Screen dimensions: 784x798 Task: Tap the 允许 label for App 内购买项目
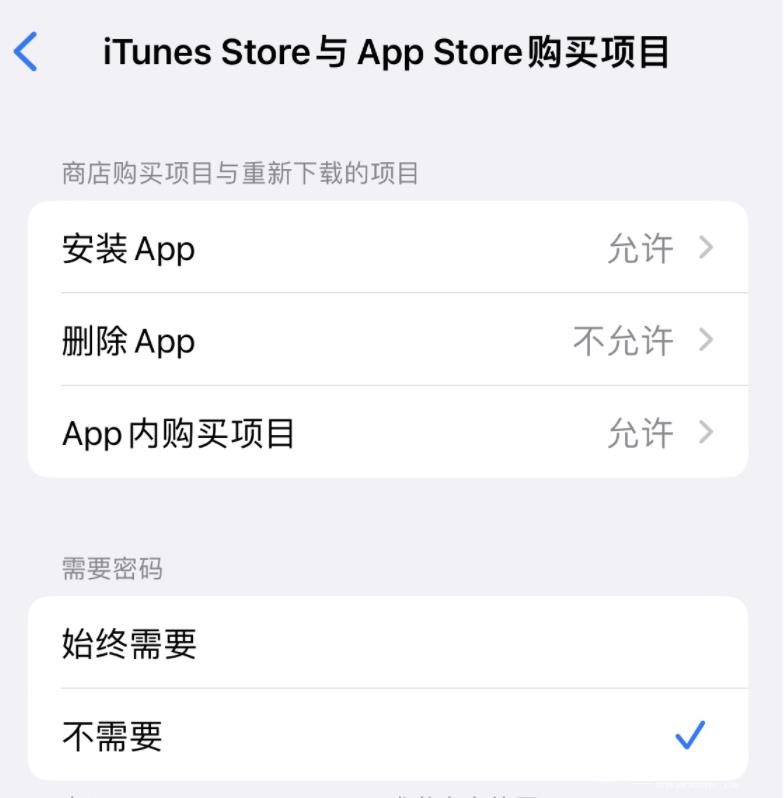coord(643,432)
